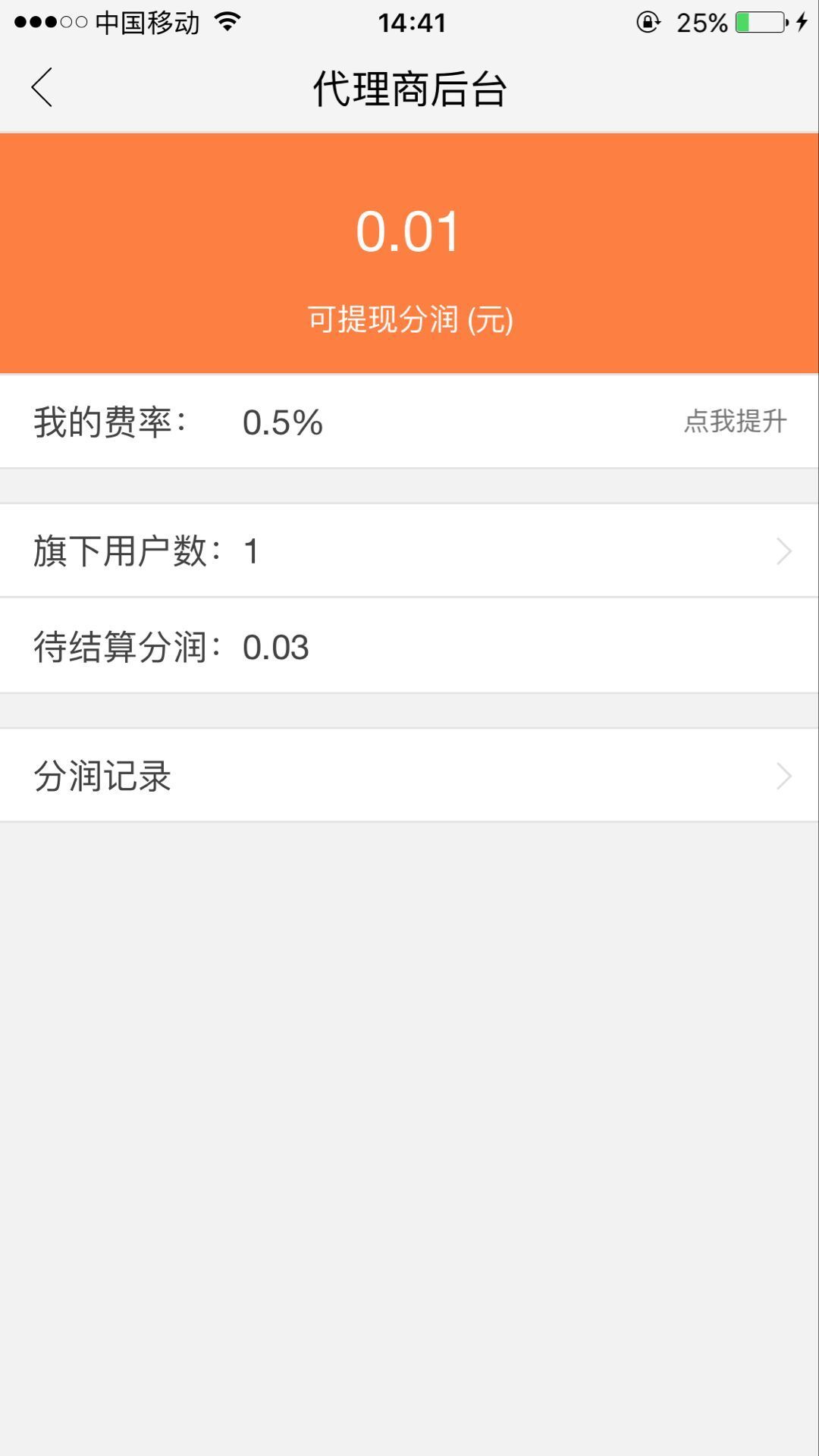The image size is (819, 1456).
Task: Open the 旗下用户数 user list
Action: pyautogui.click(x=409, y=551)
